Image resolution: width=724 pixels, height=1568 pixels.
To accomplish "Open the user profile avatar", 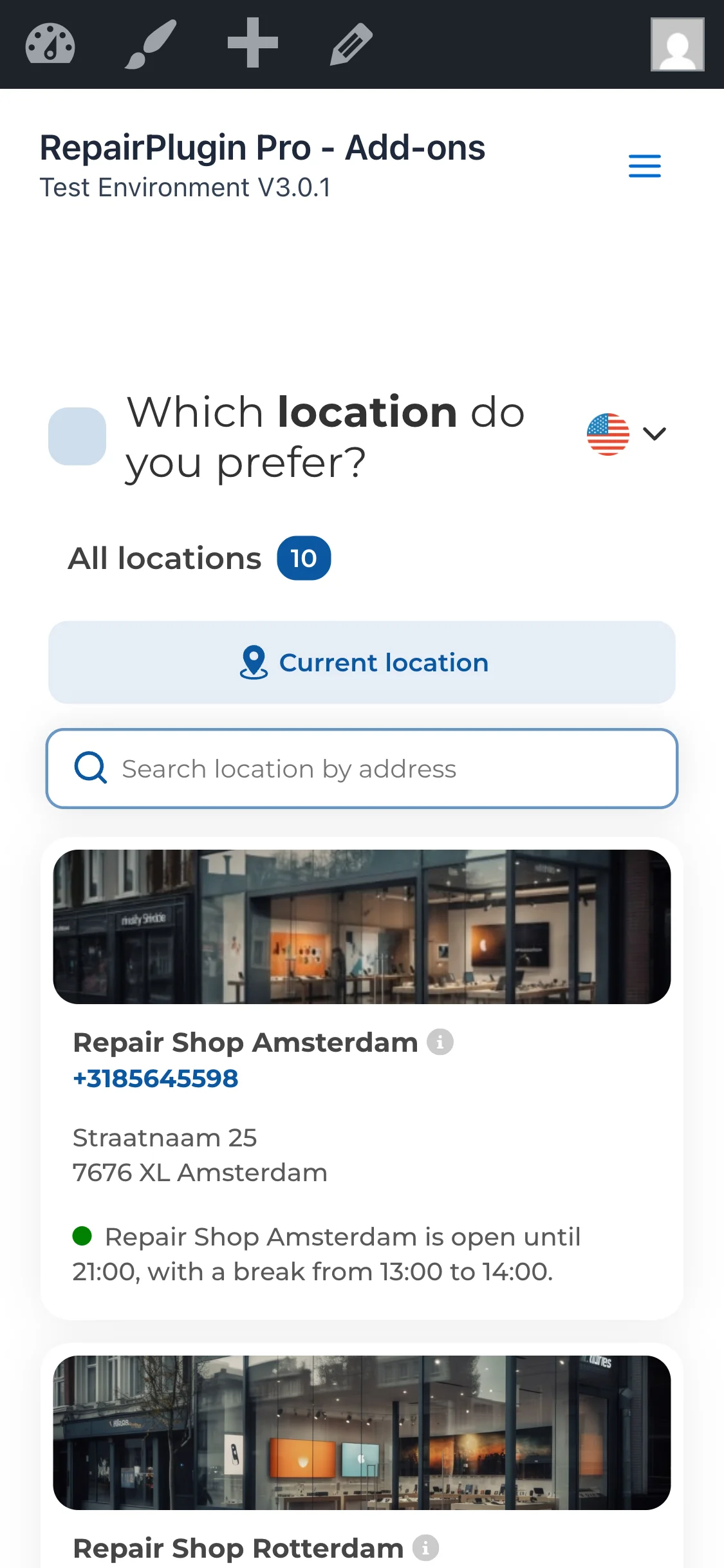I will point(678,44).
